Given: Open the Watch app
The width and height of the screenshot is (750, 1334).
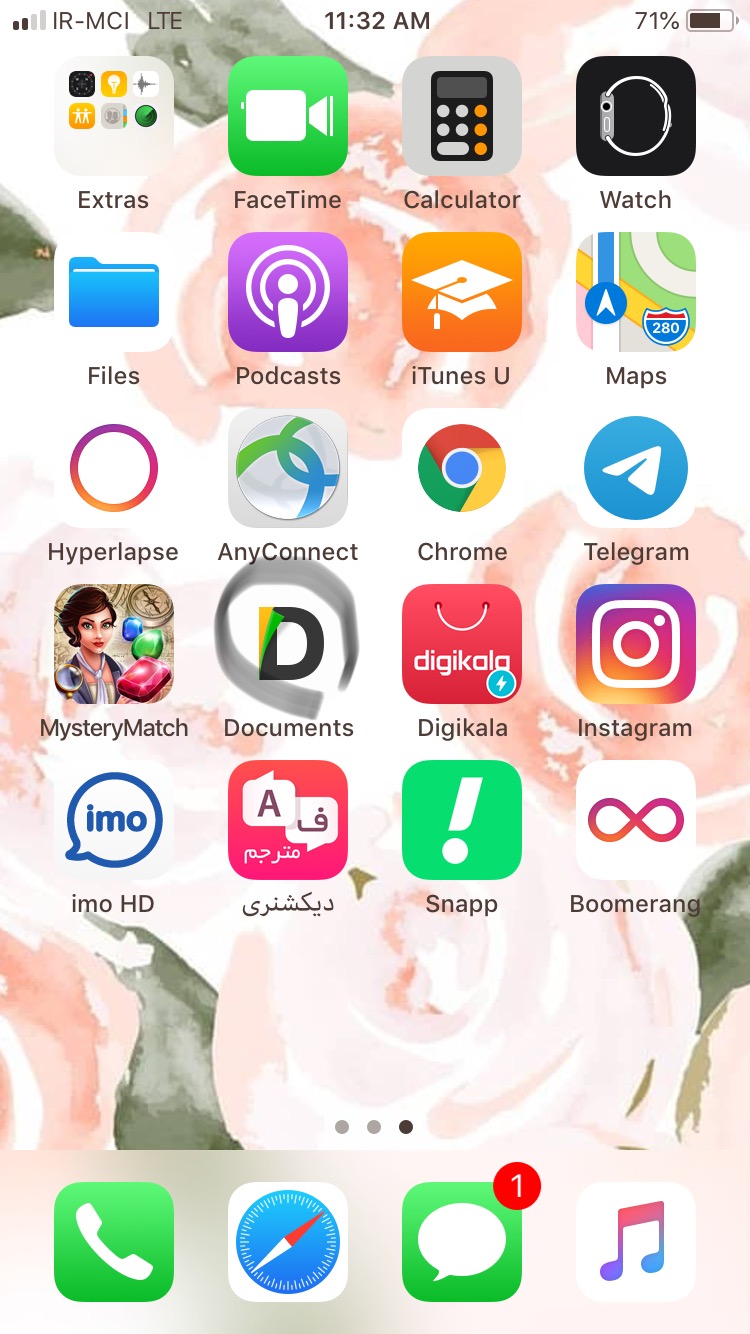Looking at the screenshot, I should 636,116.
